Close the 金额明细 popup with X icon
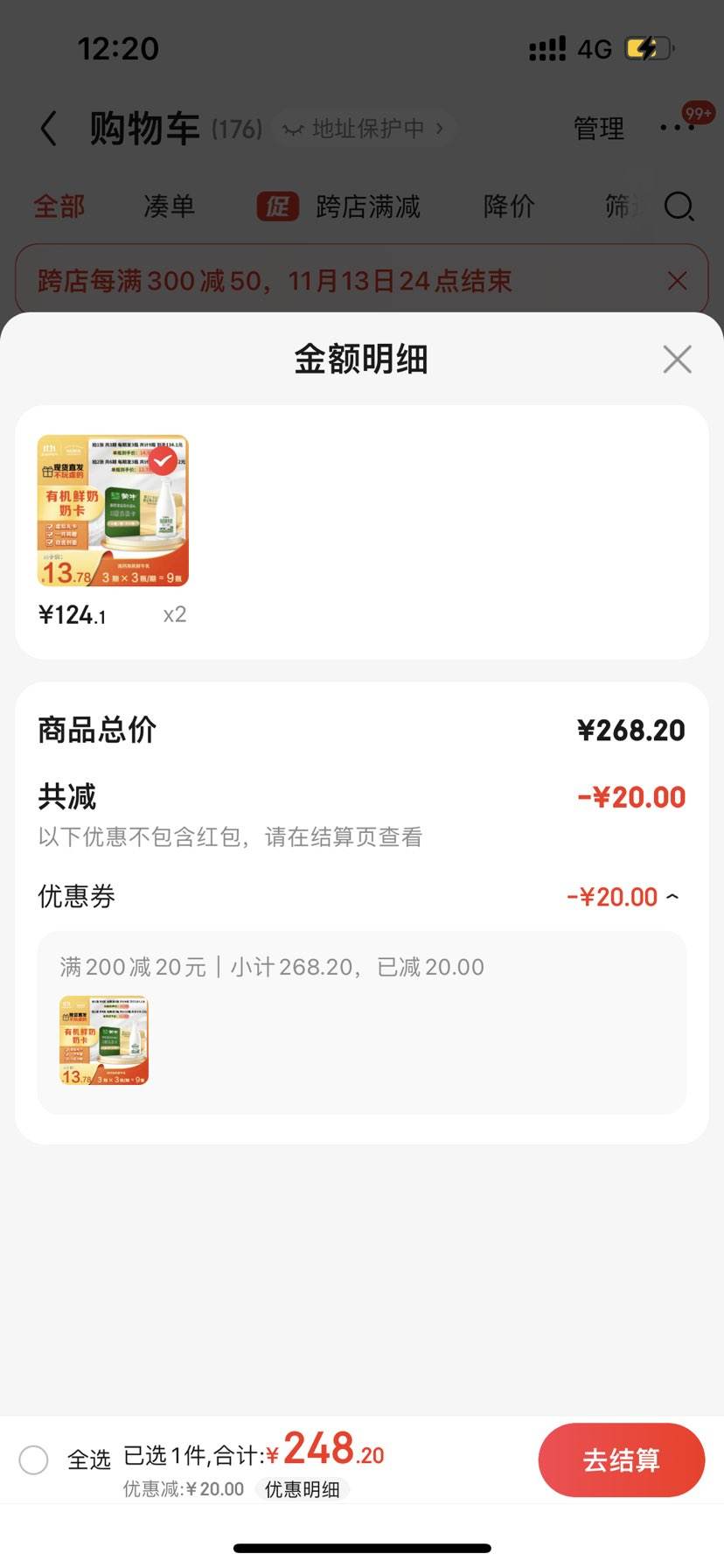Screen dimensions: 724x1568 point(677,359)
